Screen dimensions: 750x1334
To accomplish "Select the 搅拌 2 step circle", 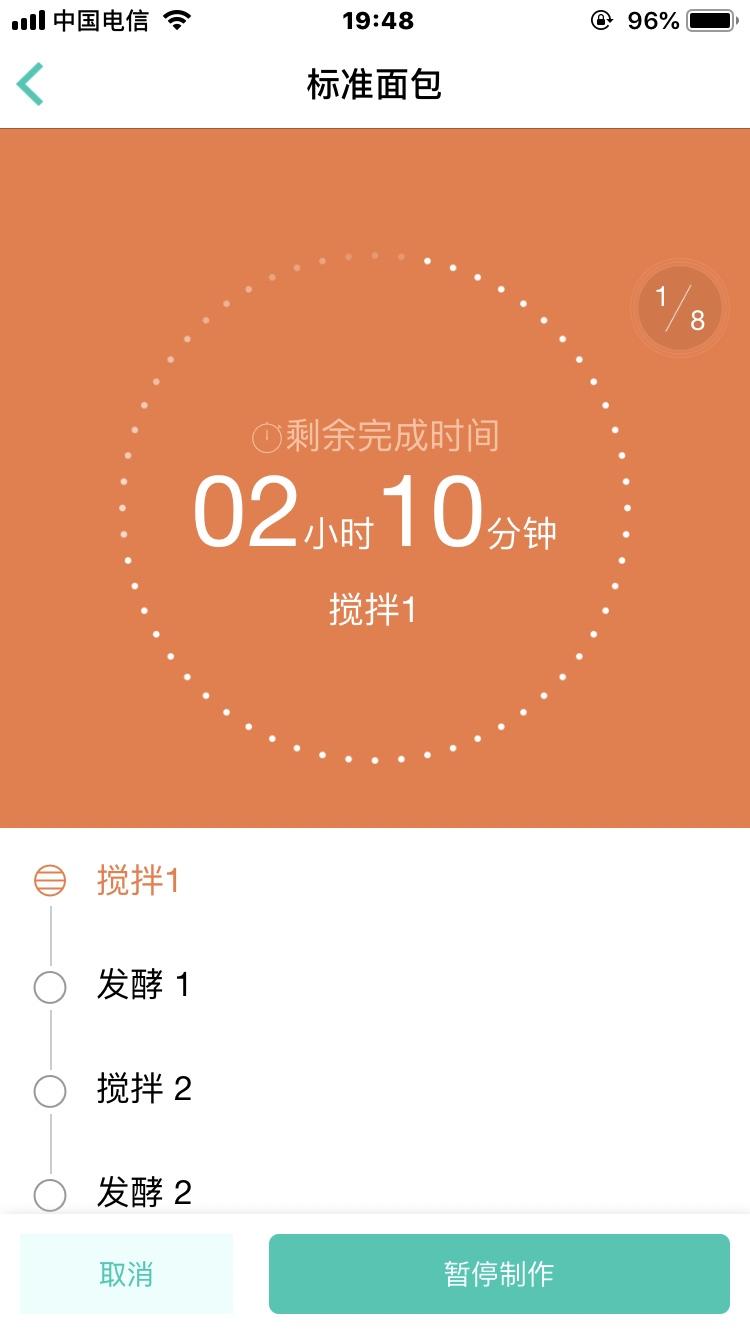I will point(51,1090).
